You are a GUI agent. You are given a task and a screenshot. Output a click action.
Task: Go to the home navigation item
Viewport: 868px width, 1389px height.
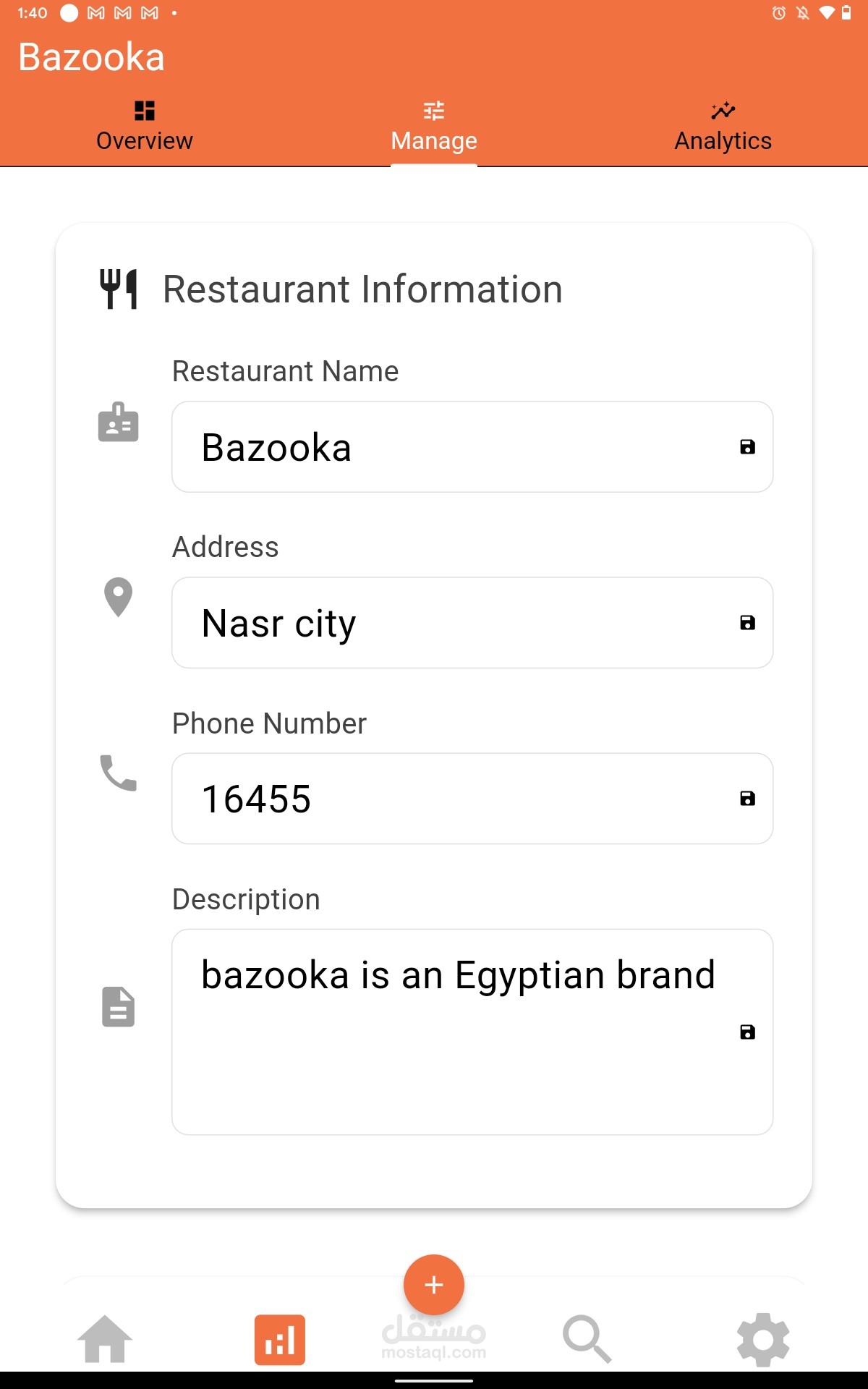[x=105, y=1339]
